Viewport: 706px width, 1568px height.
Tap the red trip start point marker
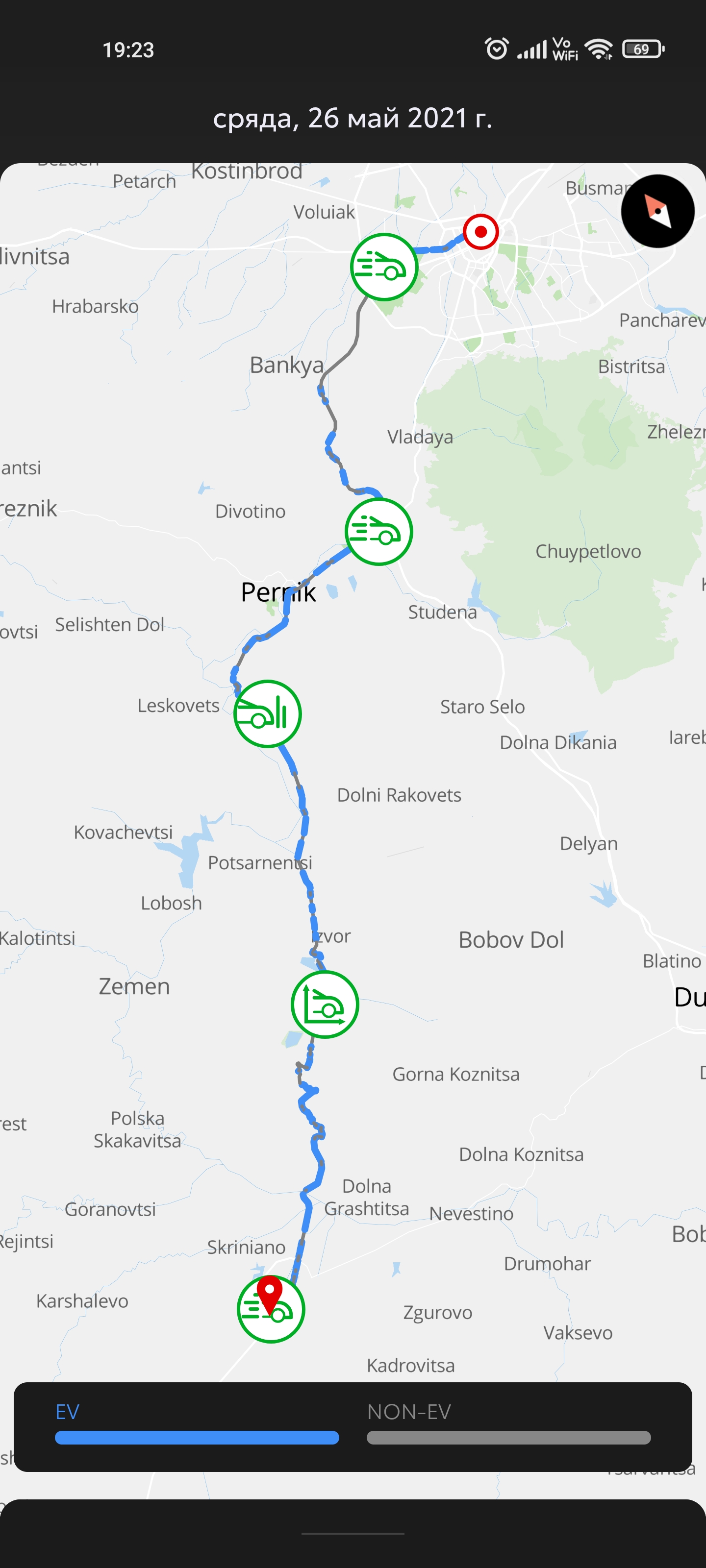(x=480, y=232)
